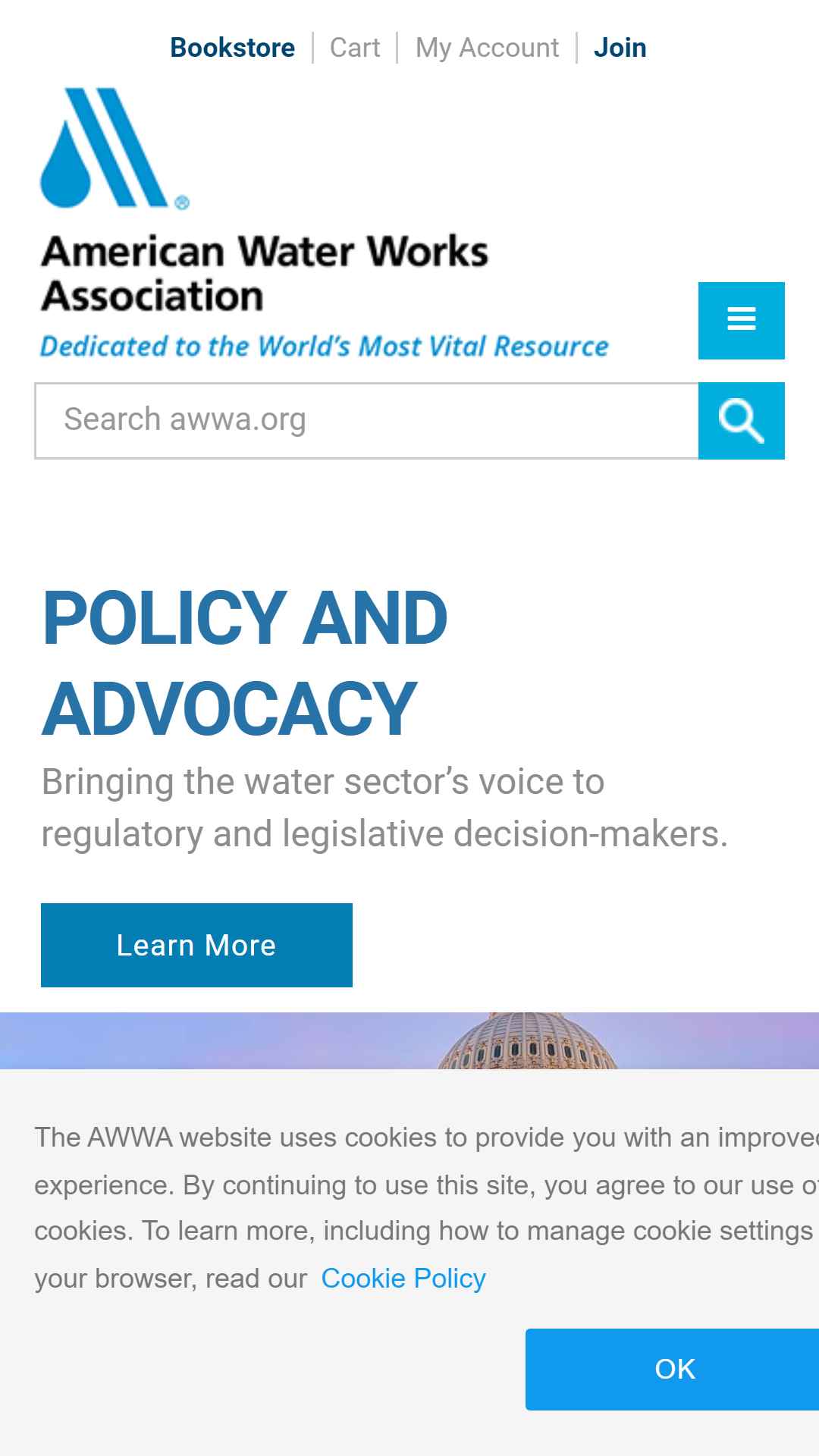The height and width of the screenshot is (1456, 819).
Task: Tap Learn More about Policy and Advocacy
Action: point(196,945)
